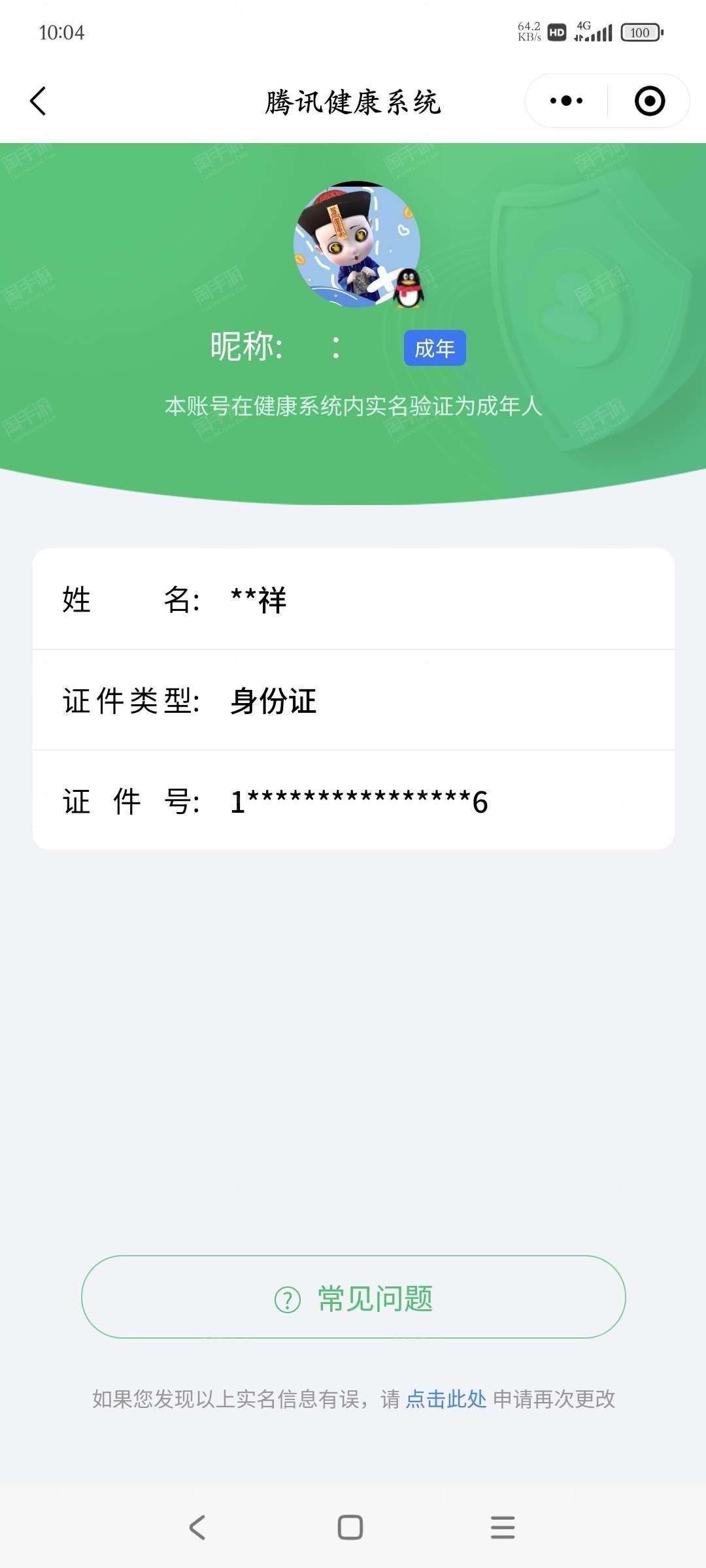Screen dimensions: 706x1568
Task: Open recent apps from navigation bar
Action: [503, 1527]
